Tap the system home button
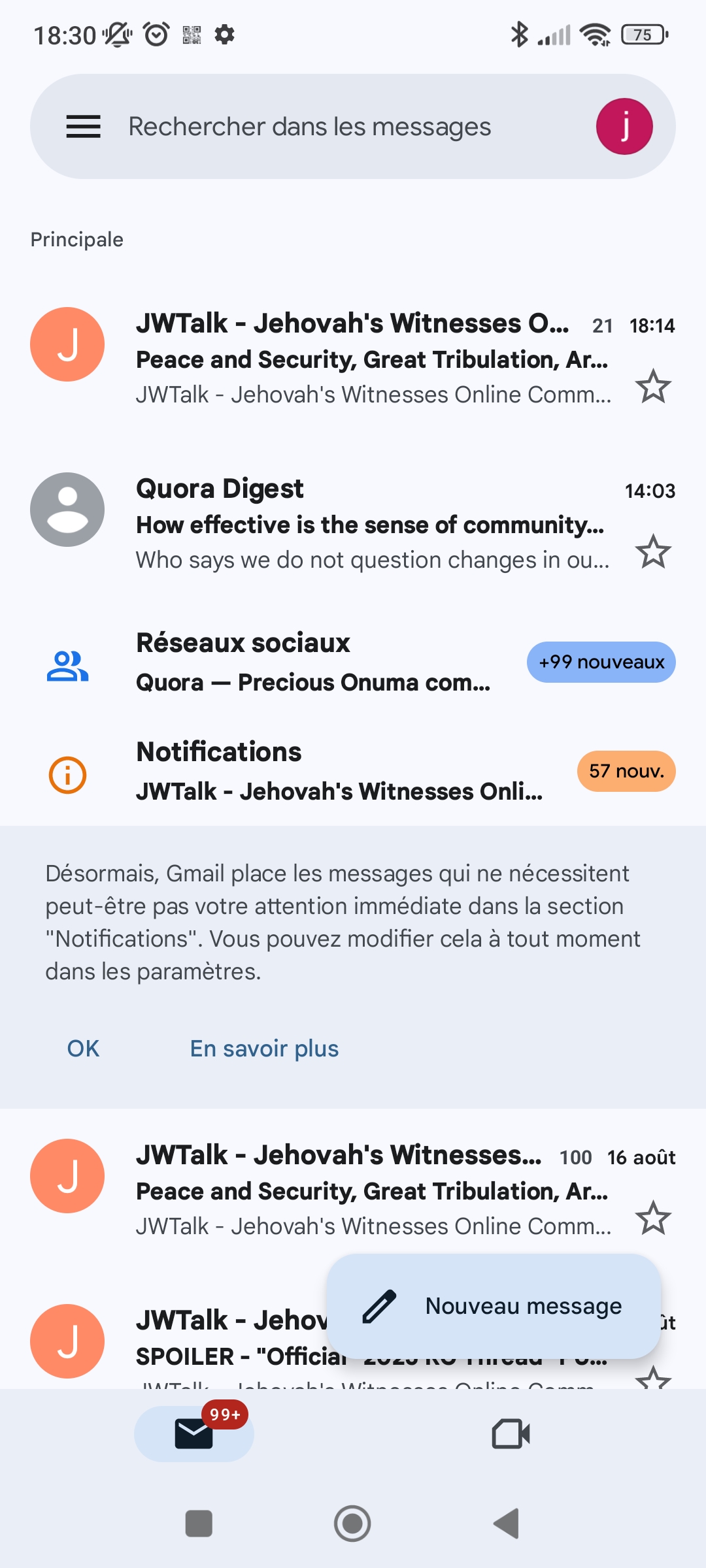This screenshot has width=706, height=1568. 352,1524
